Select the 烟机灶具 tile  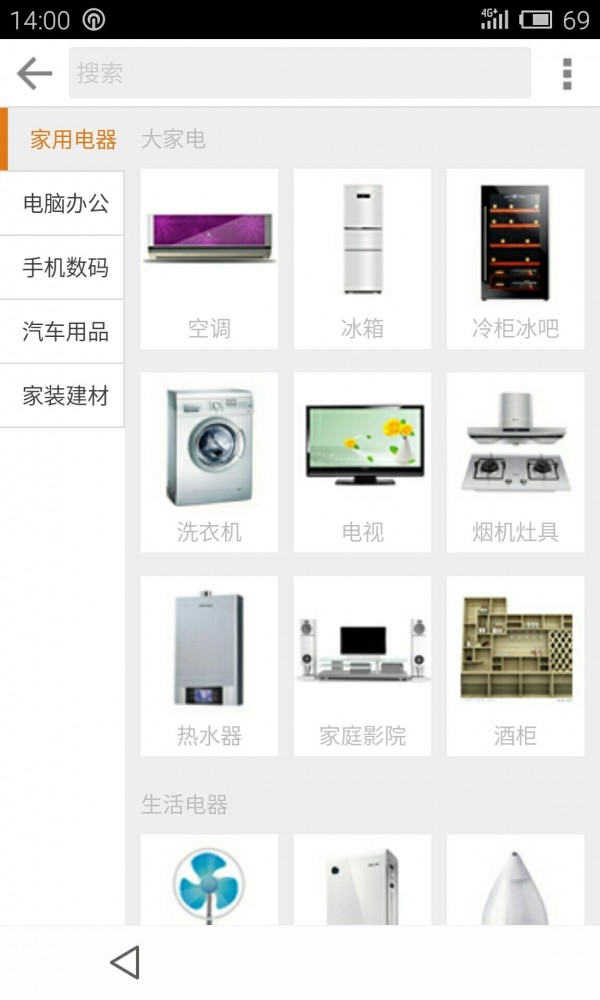[515, 462]
